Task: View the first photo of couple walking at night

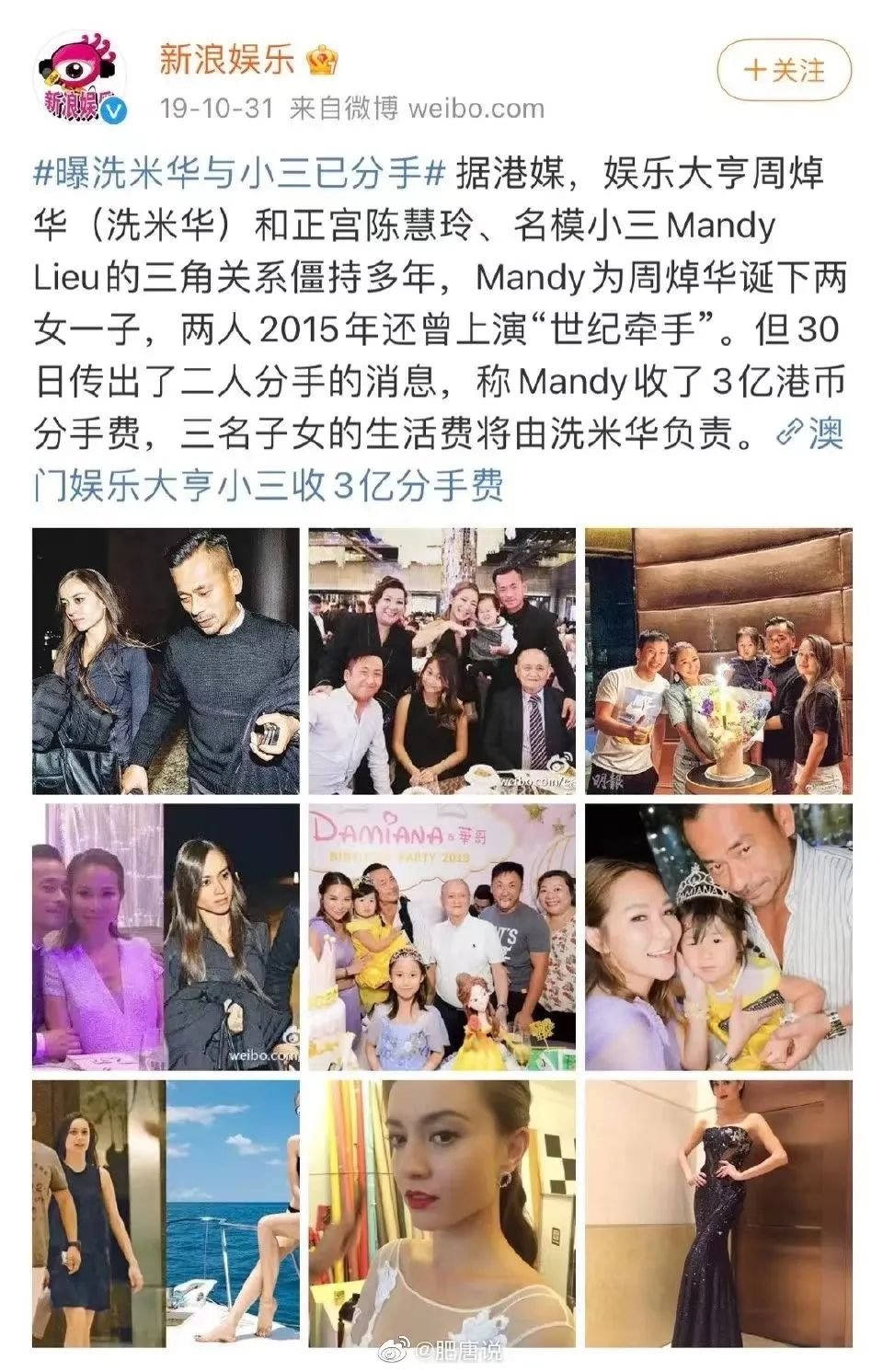Action: (166, 661)
